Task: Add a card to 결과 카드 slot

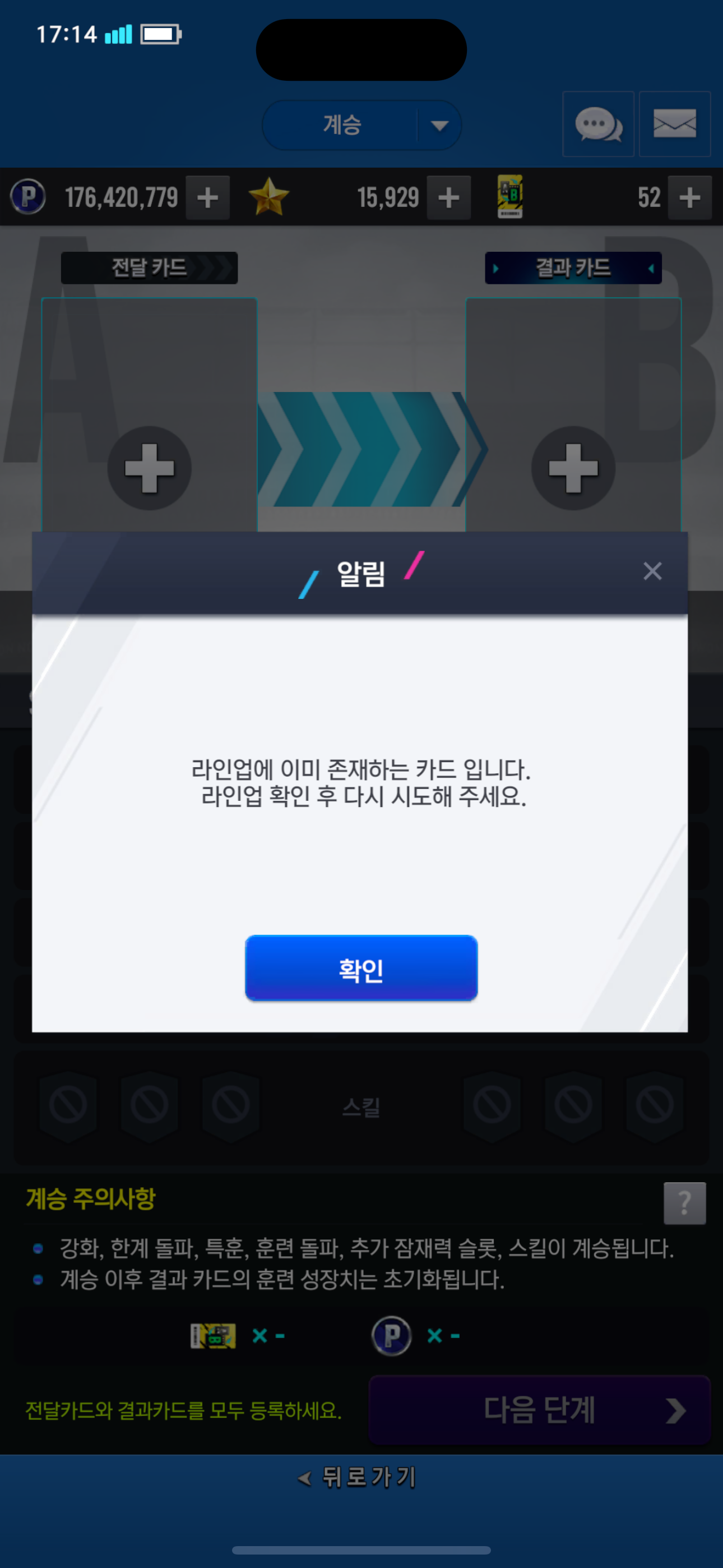Action: (573, 468)
